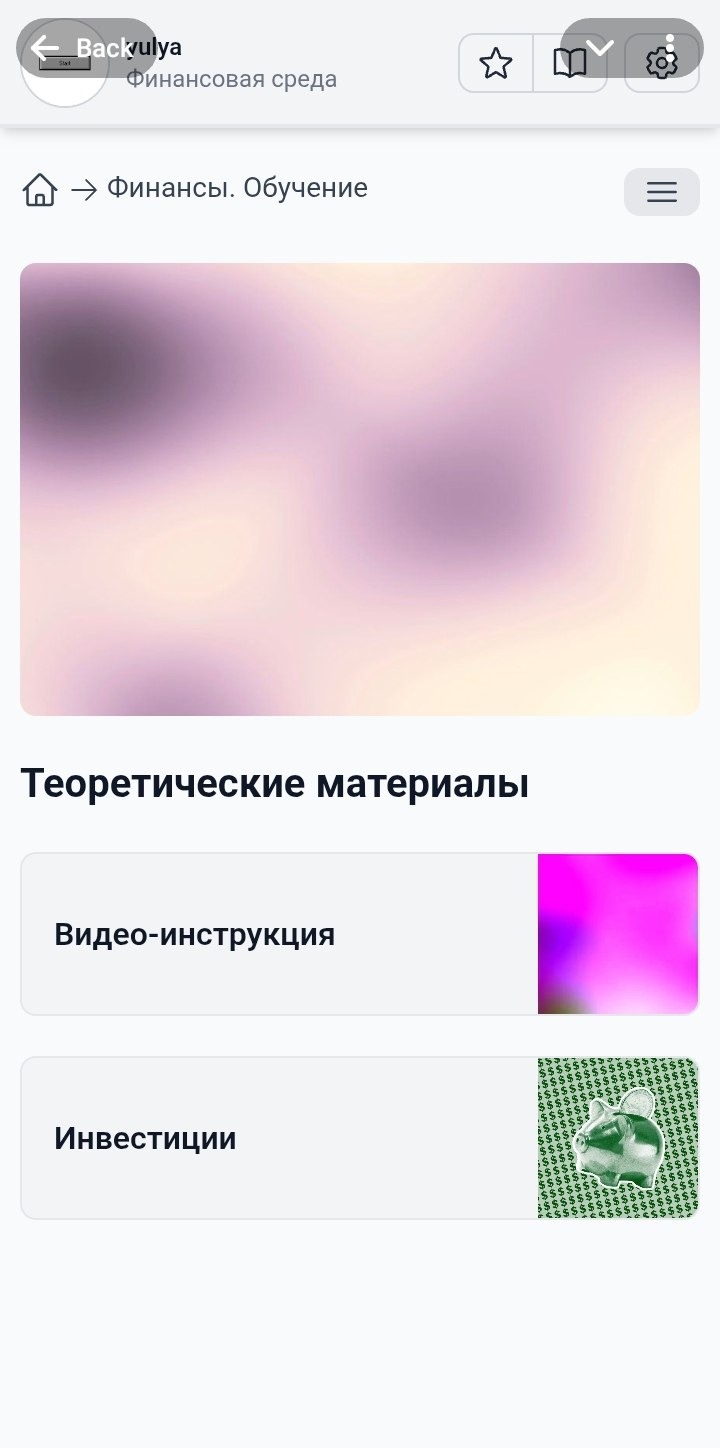
Task: Open the large banner image
Action: click(x=359, y=489)
